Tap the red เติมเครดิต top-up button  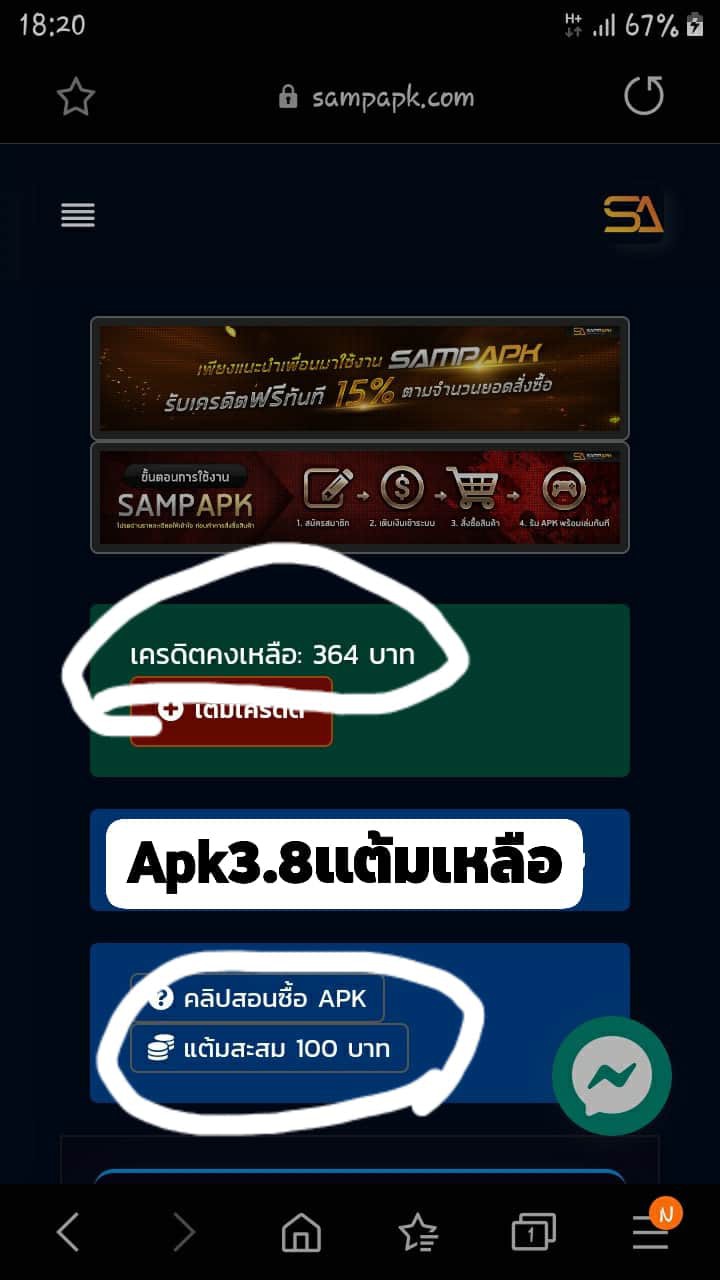(x=231, y=711)
